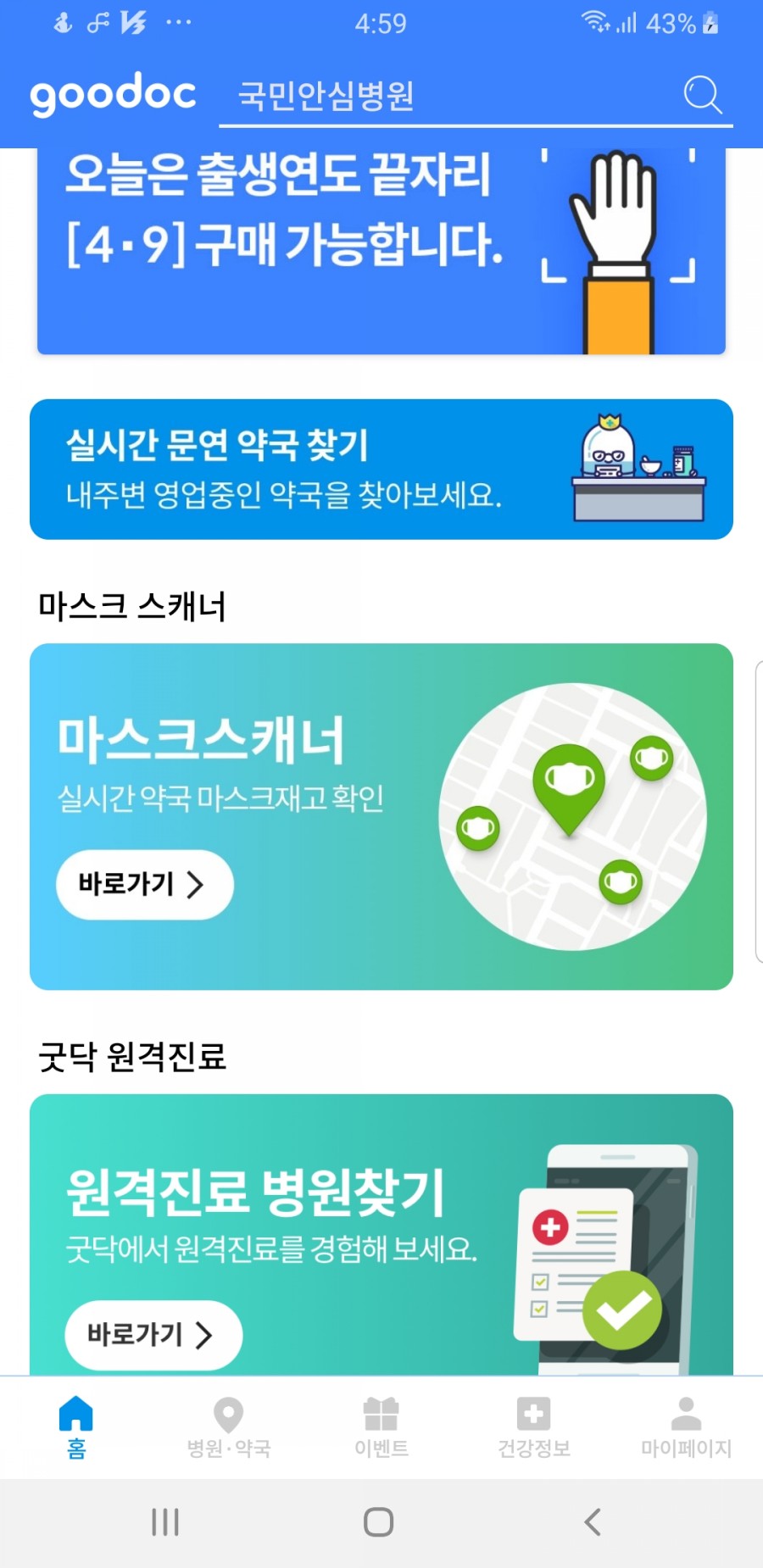Image resolution: width=763 pixels, height=1568 pixels.
Task: Switch to the 병원·약국 tab
Action: click(229, 1426)
